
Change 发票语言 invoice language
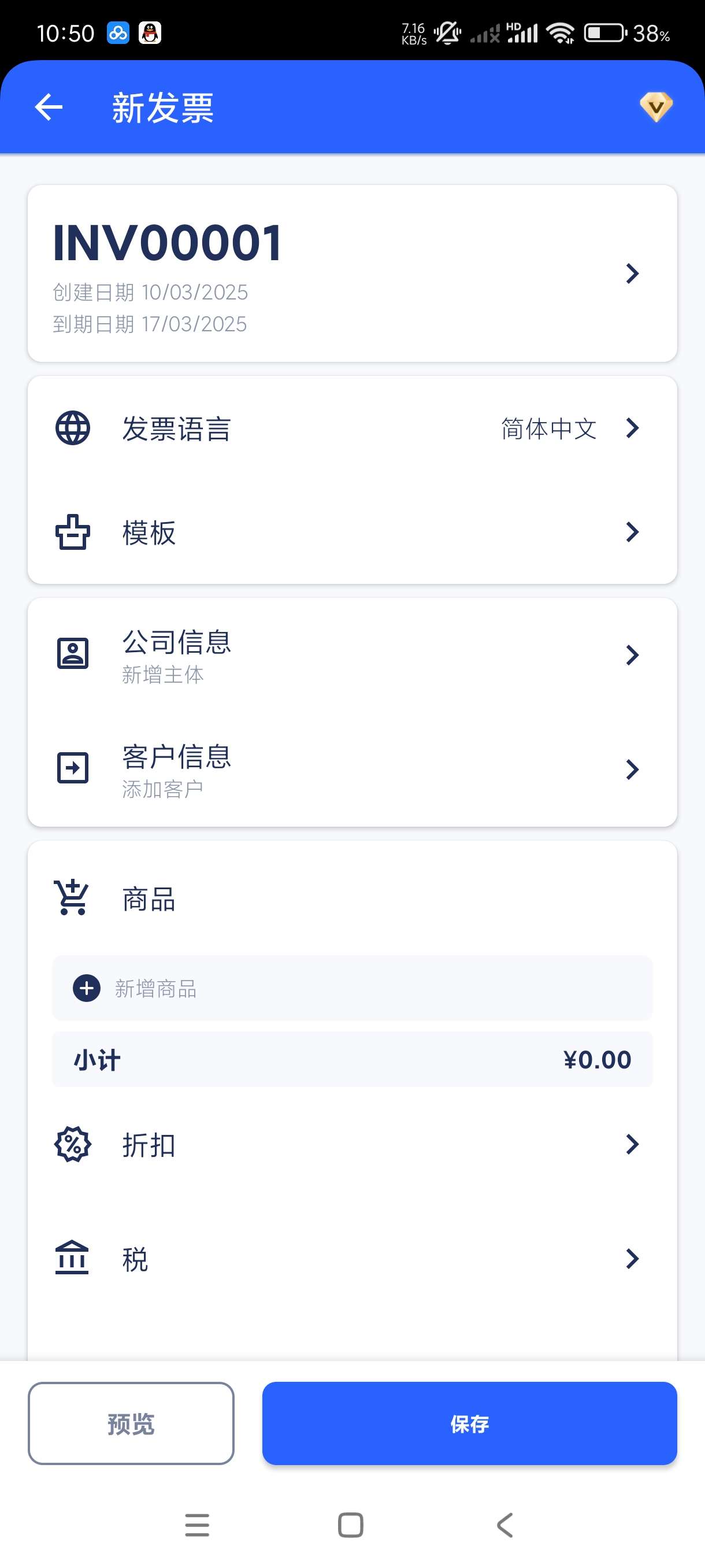point(351,428)
